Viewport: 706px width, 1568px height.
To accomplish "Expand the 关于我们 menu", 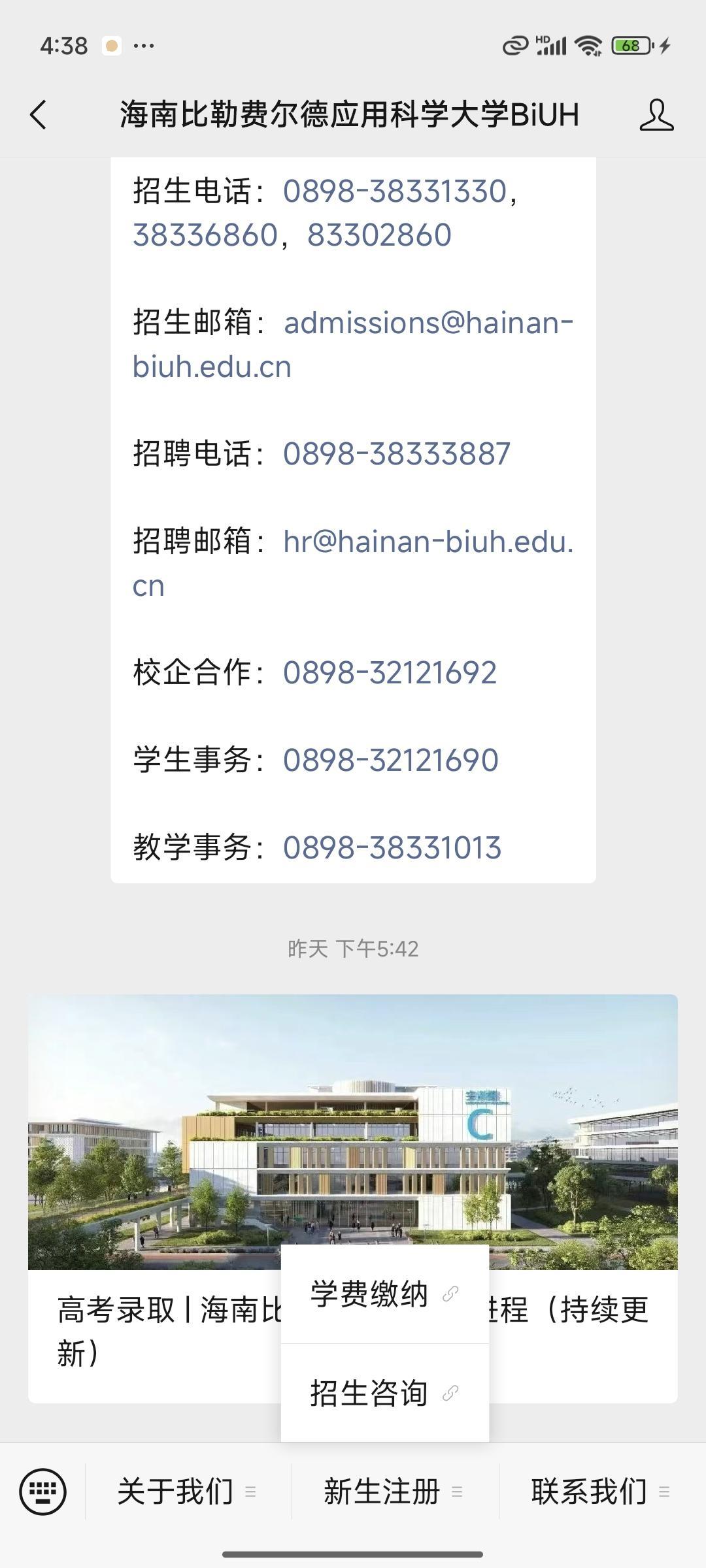I will pyautogui.click(x=187, y=1492).
